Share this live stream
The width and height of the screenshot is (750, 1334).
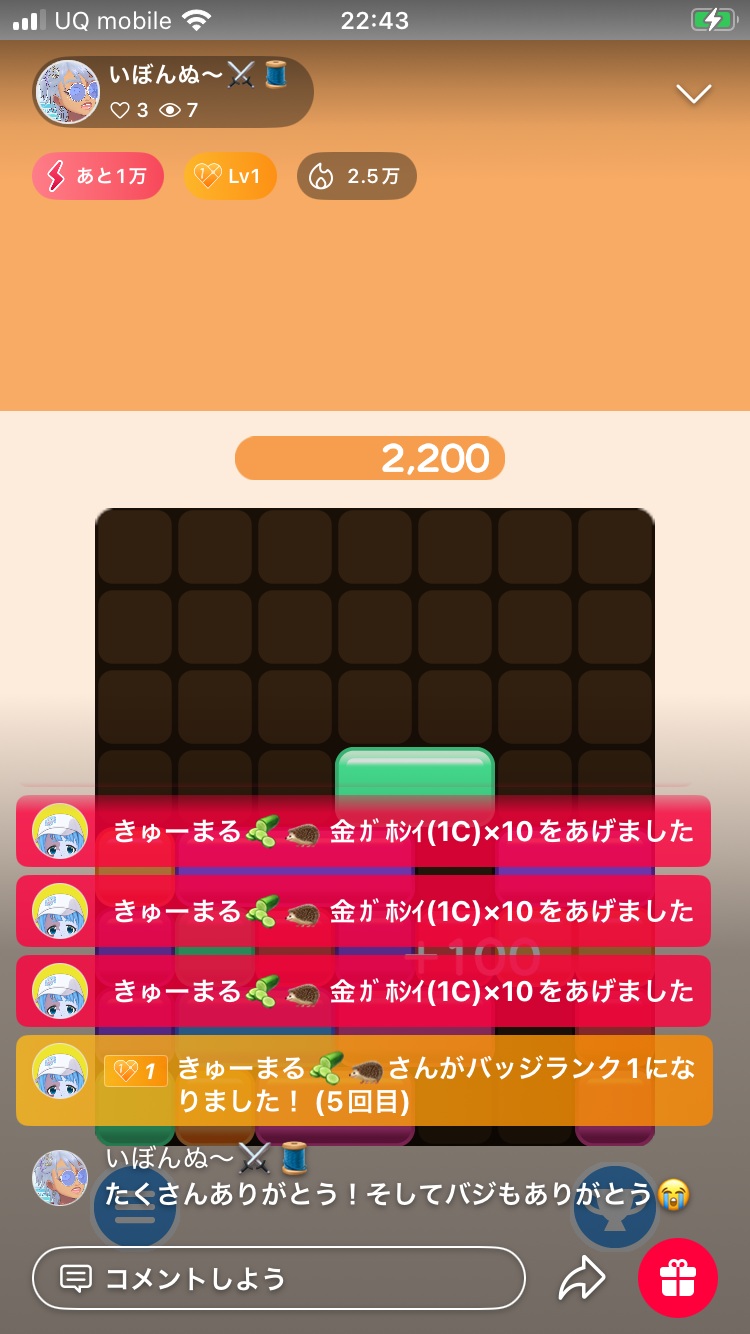tap(582, 1277)
